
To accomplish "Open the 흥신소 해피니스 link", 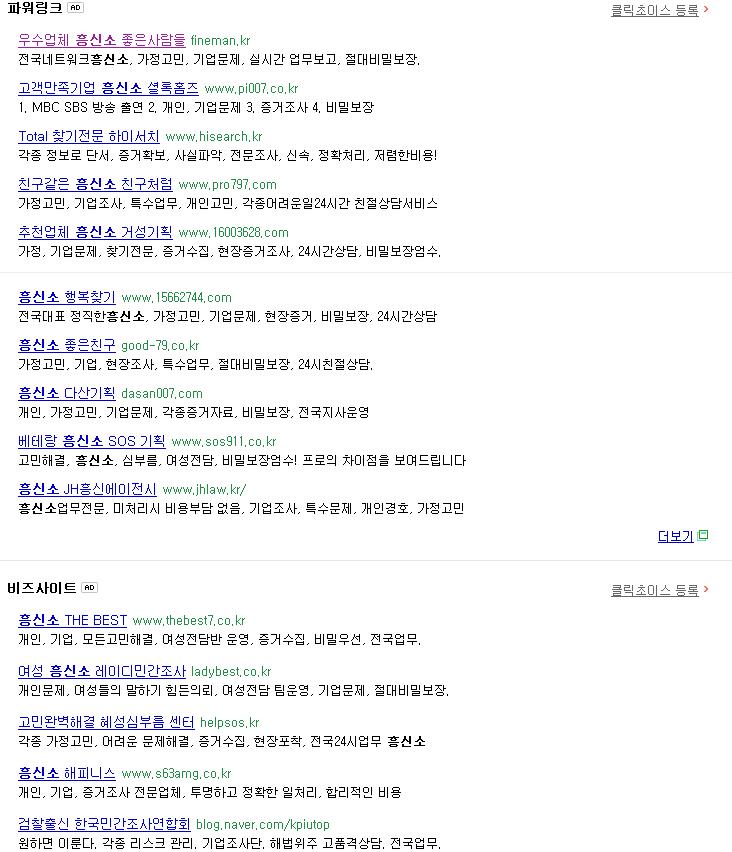I will pos(66,773).
